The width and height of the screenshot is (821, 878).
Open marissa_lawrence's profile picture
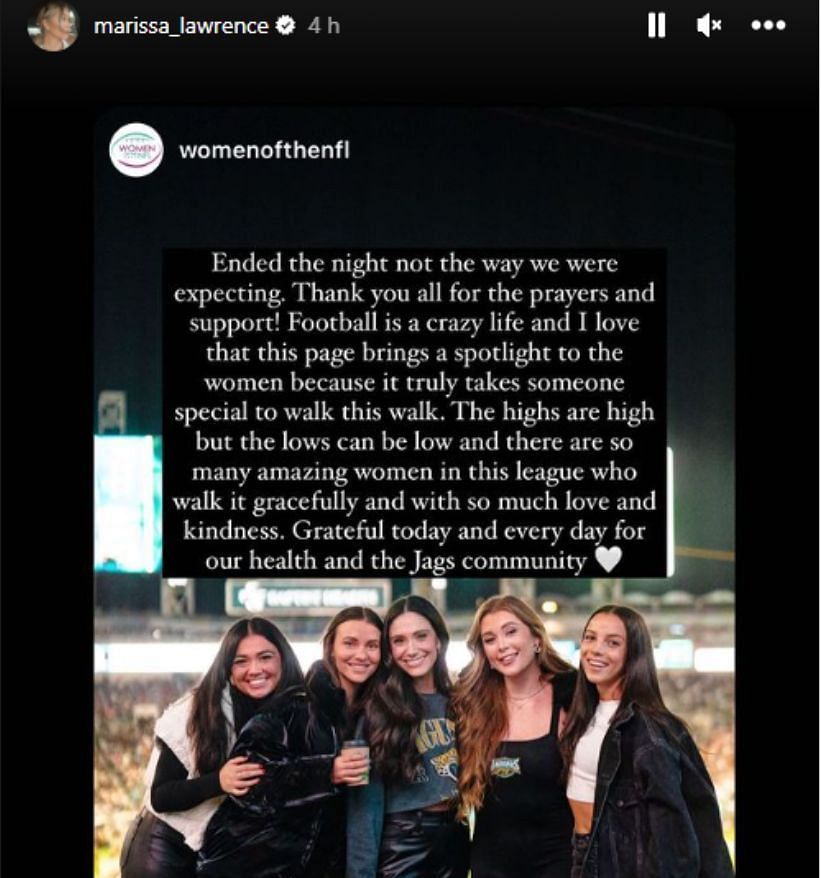click(x=54, y=26)
